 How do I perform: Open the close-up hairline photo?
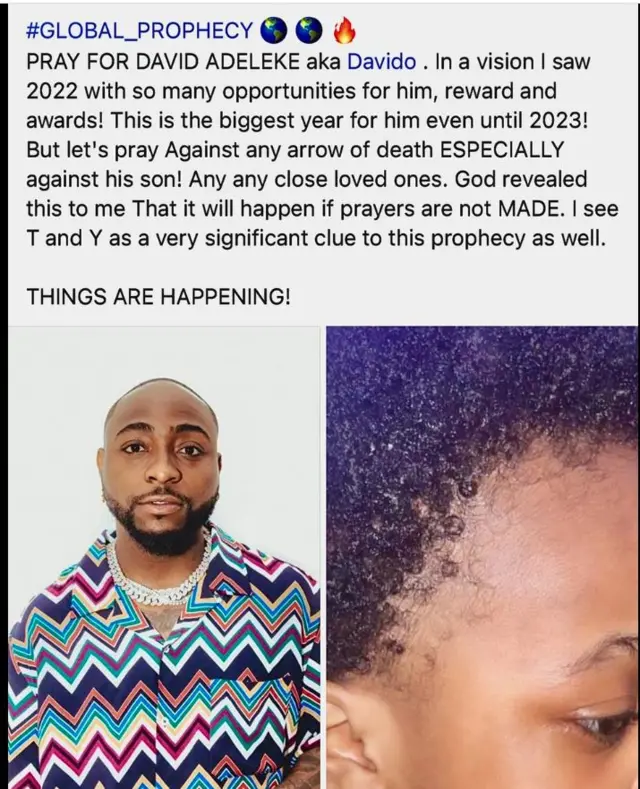(482, 557)
